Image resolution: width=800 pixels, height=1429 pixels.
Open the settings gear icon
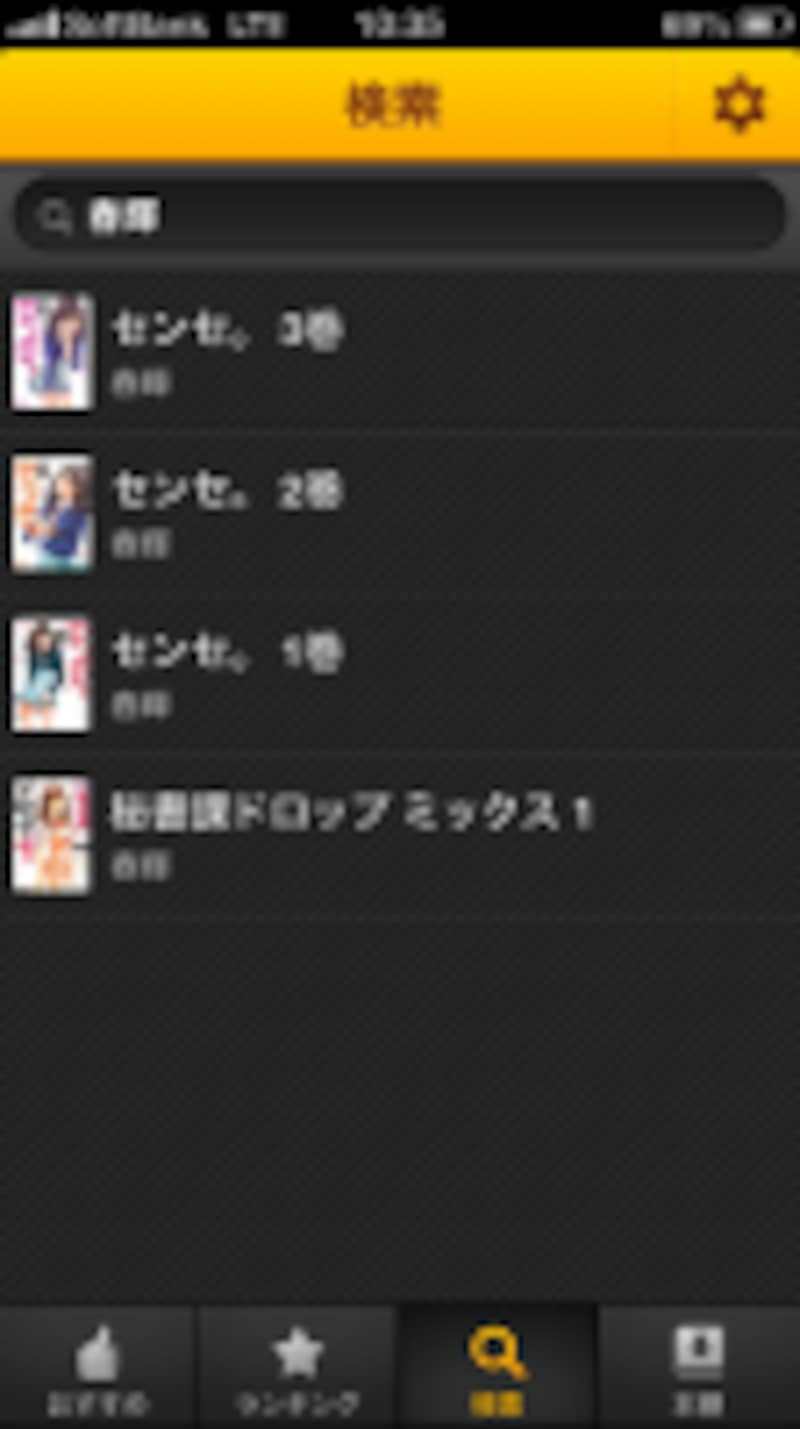tap(739, 104)
